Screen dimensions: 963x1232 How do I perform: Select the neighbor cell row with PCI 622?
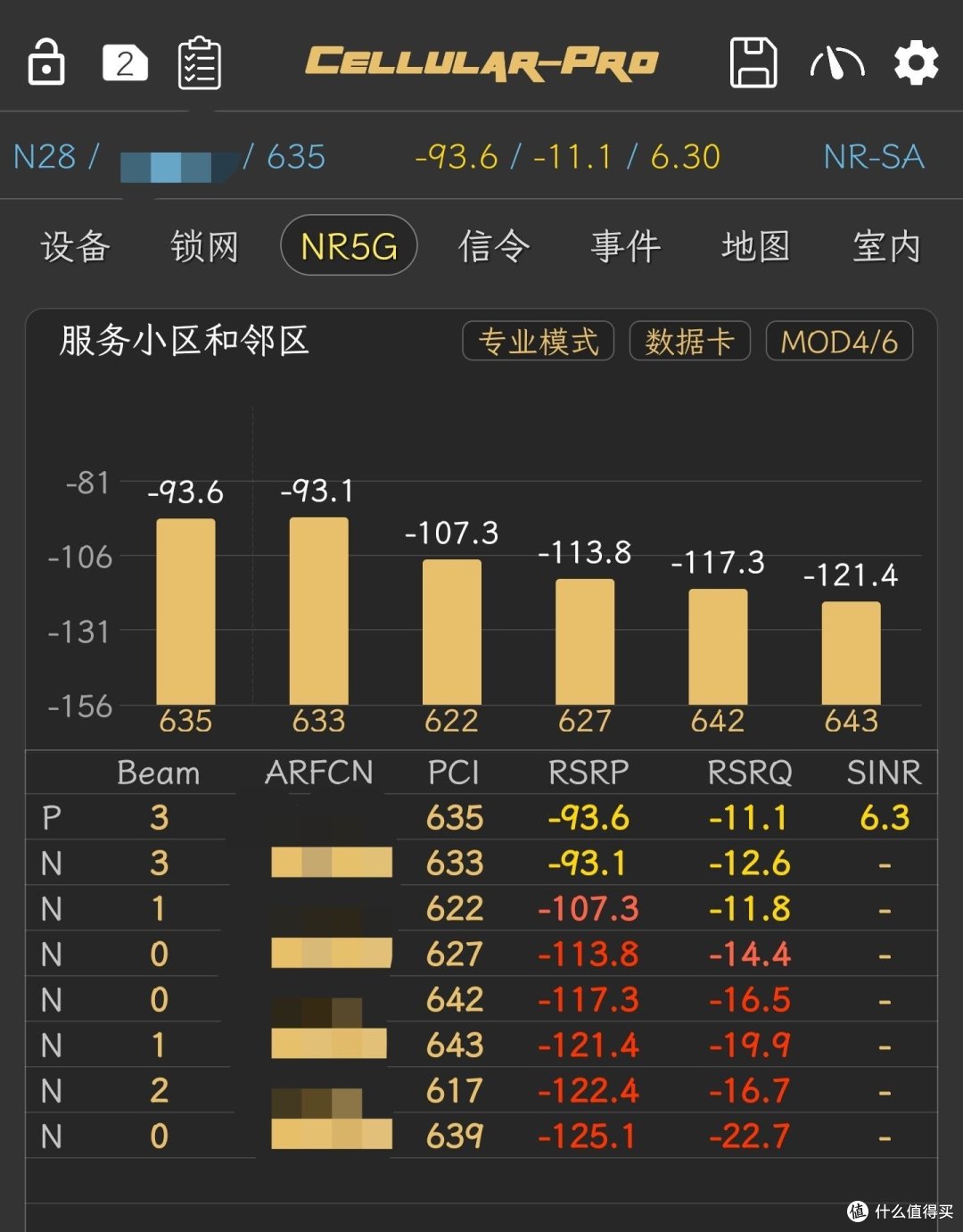481,908
